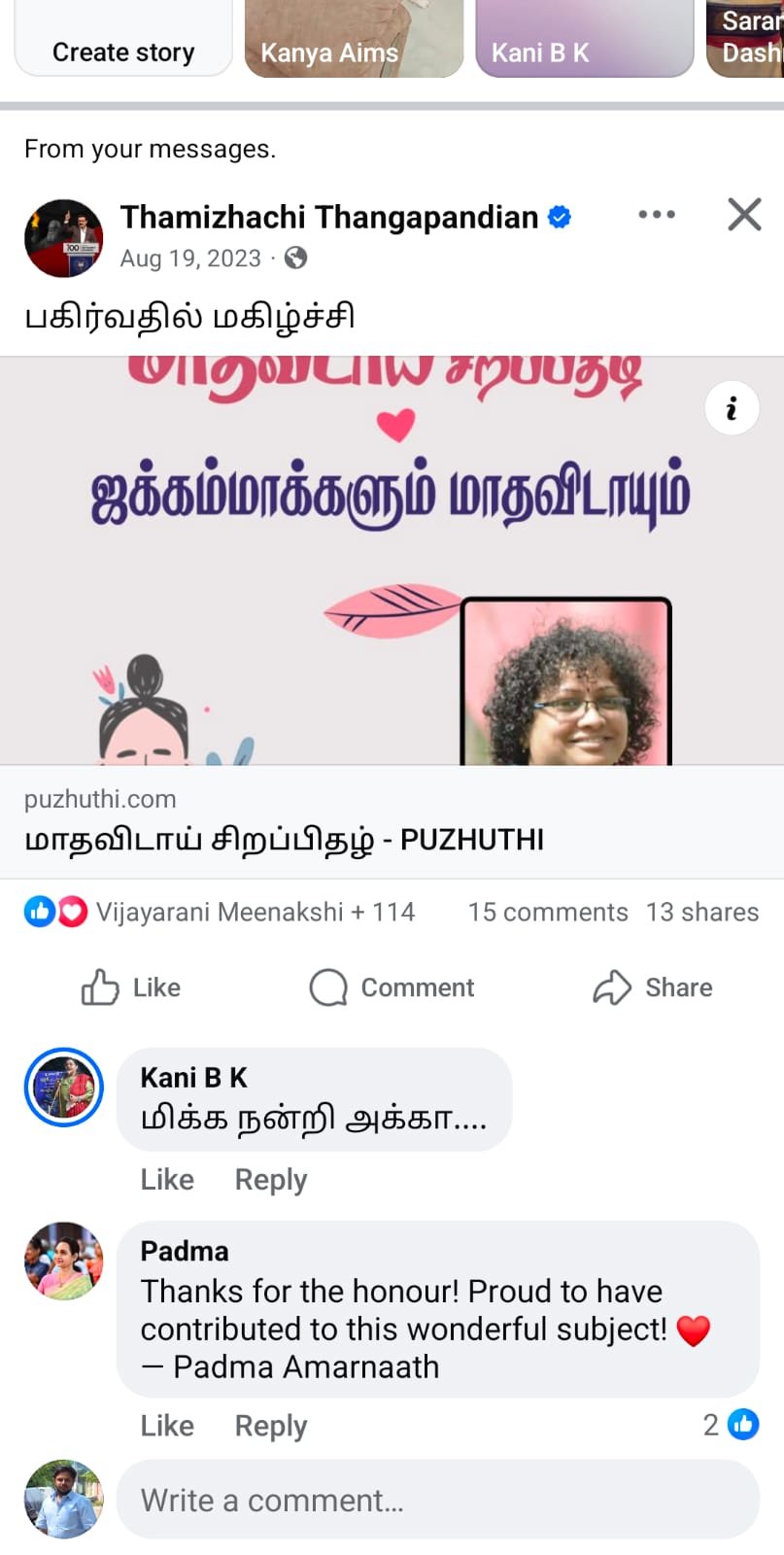Reply to Kani B K's comment
784x1555 pixels.
pyautogui.click(x=271, y=1179)
